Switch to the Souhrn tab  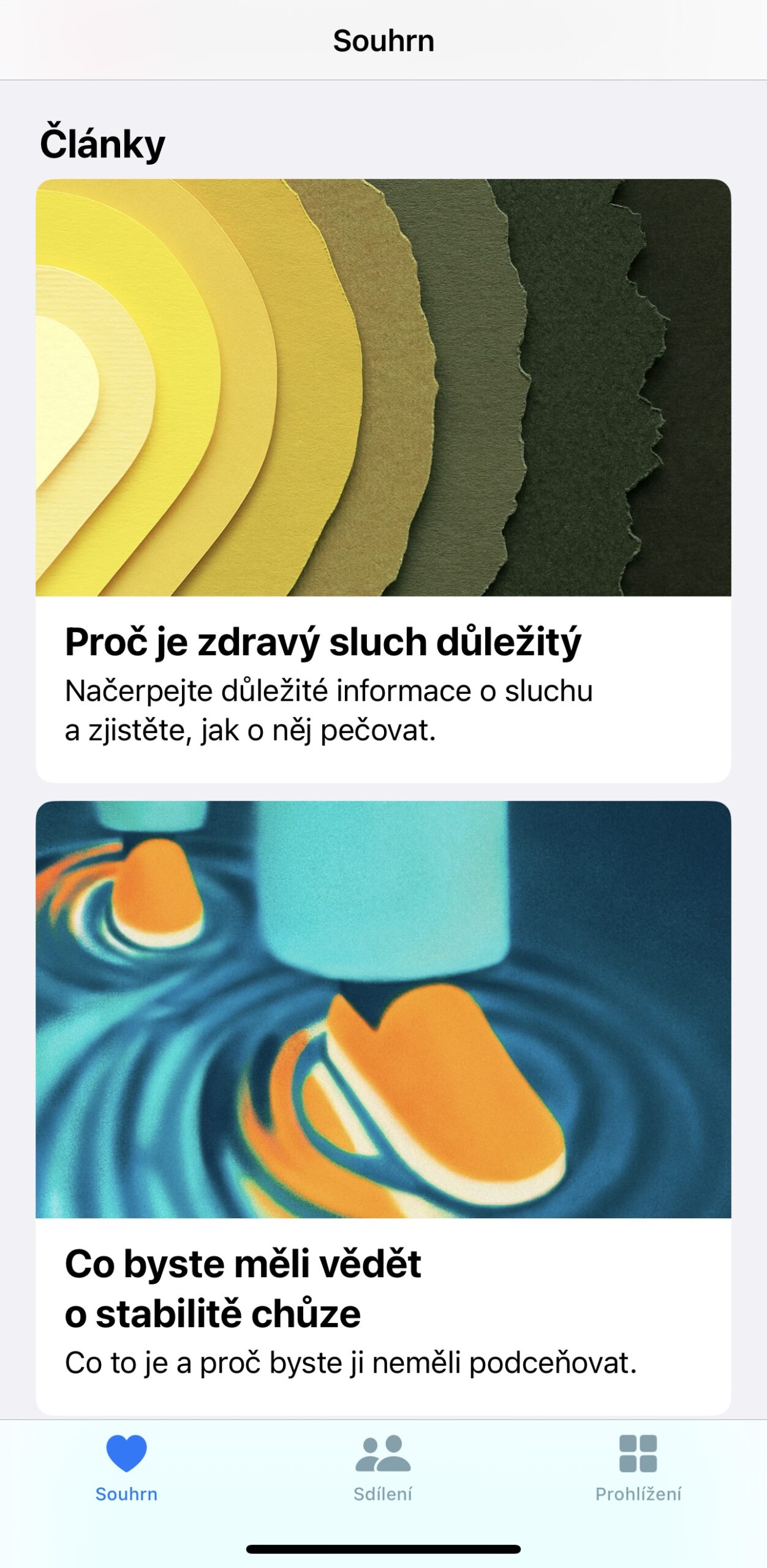tap(126, 1468)
